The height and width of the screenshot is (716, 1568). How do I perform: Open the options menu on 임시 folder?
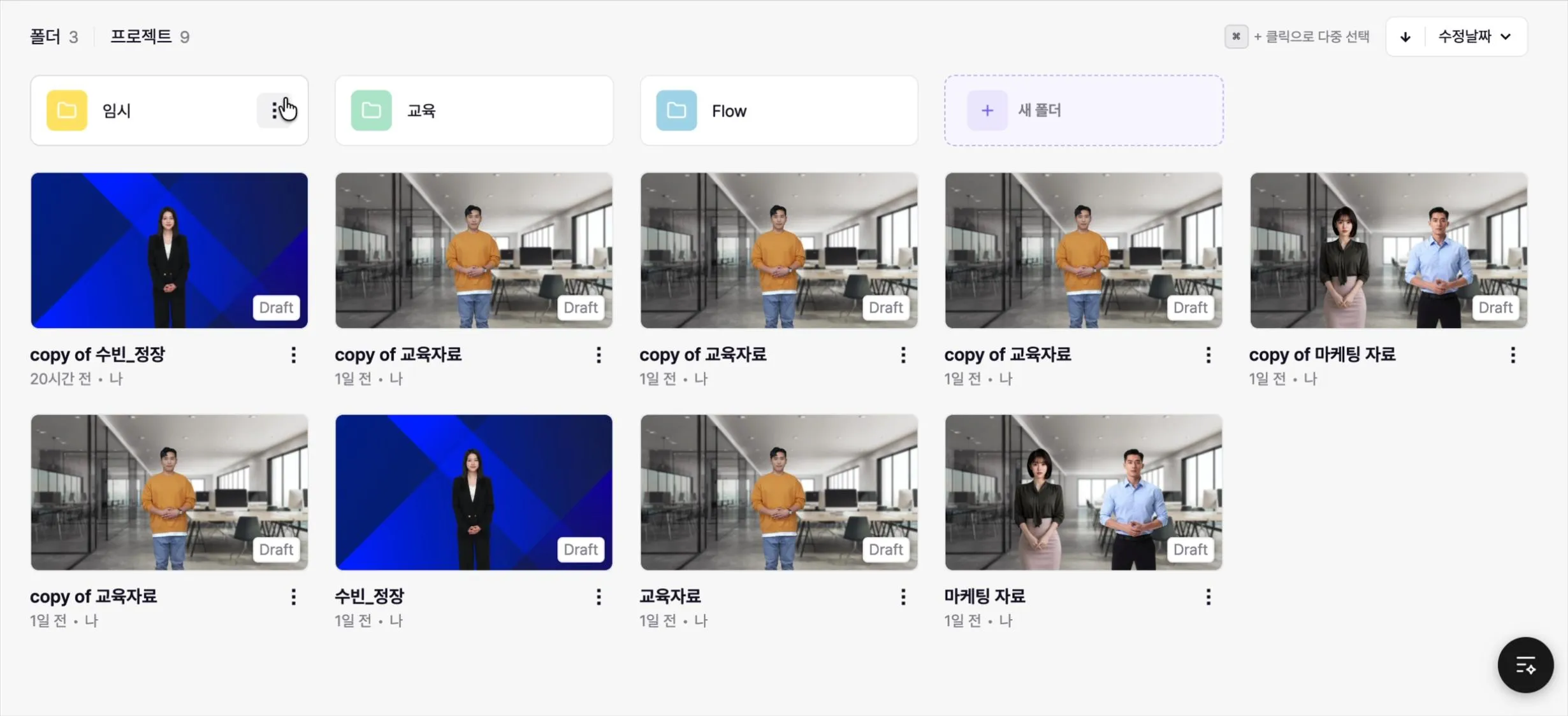(275, 110)
